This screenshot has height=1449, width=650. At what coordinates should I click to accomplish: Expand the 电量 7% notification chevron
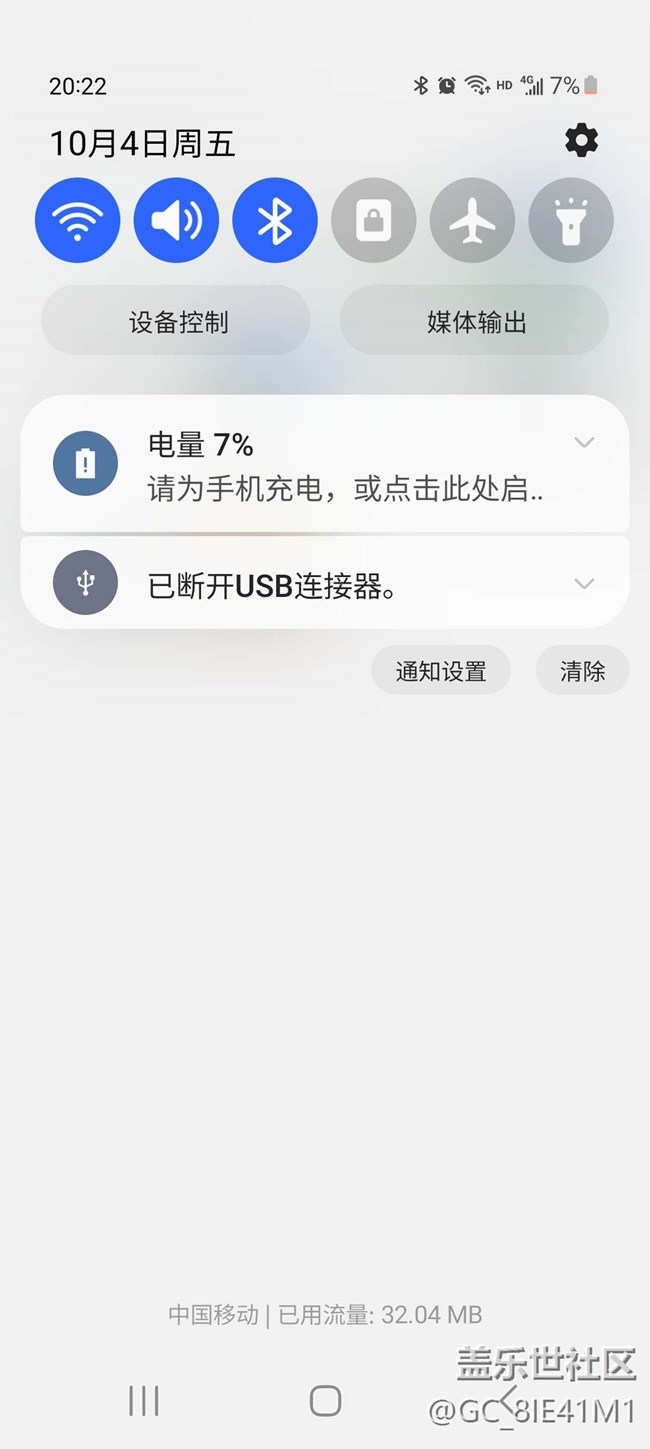point(584,442)
